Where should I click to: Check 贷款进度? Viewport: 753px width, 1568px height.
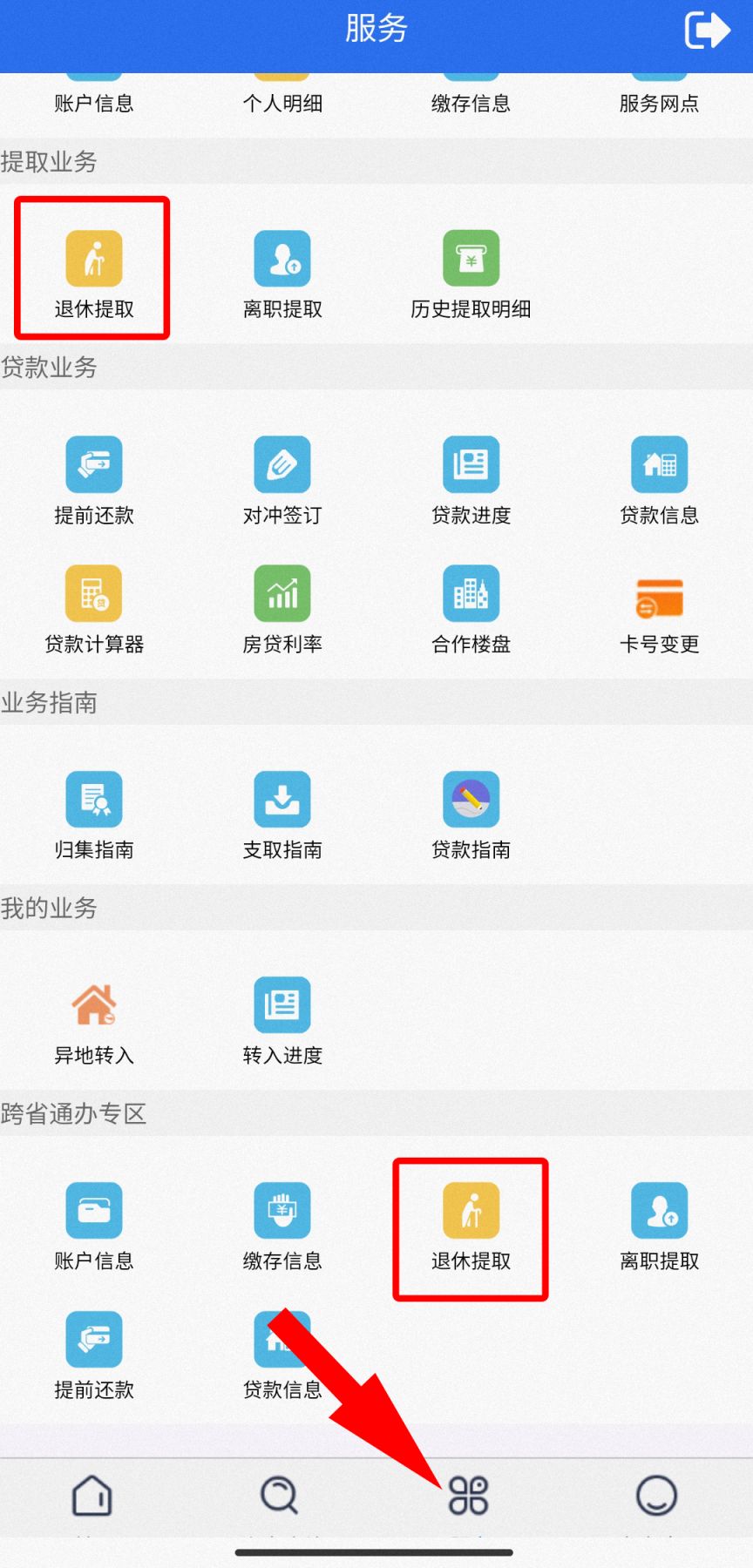tap(471, 477)
